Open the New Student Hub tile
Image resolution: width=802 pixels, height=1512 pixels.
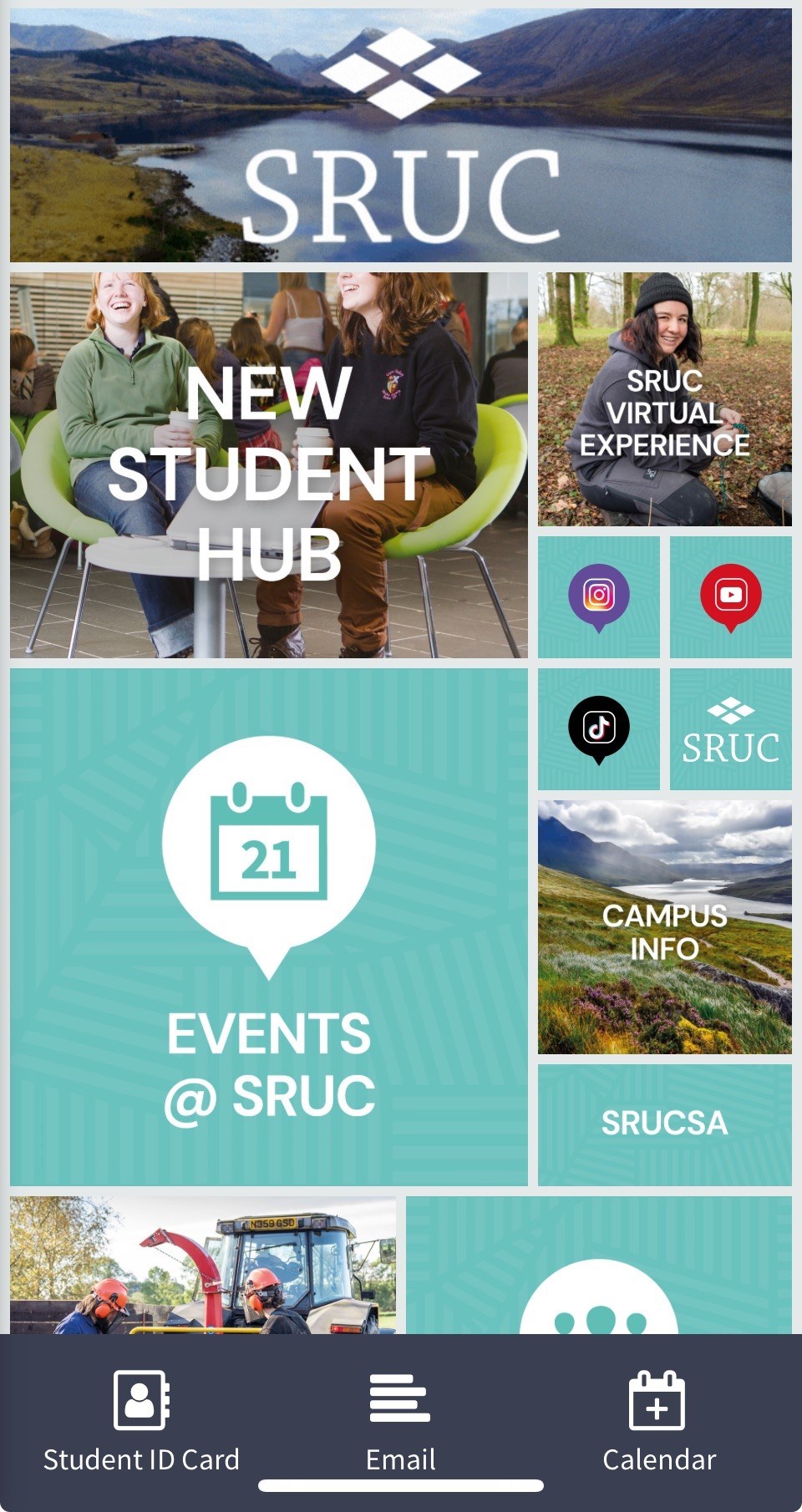(x=268, y=465)
